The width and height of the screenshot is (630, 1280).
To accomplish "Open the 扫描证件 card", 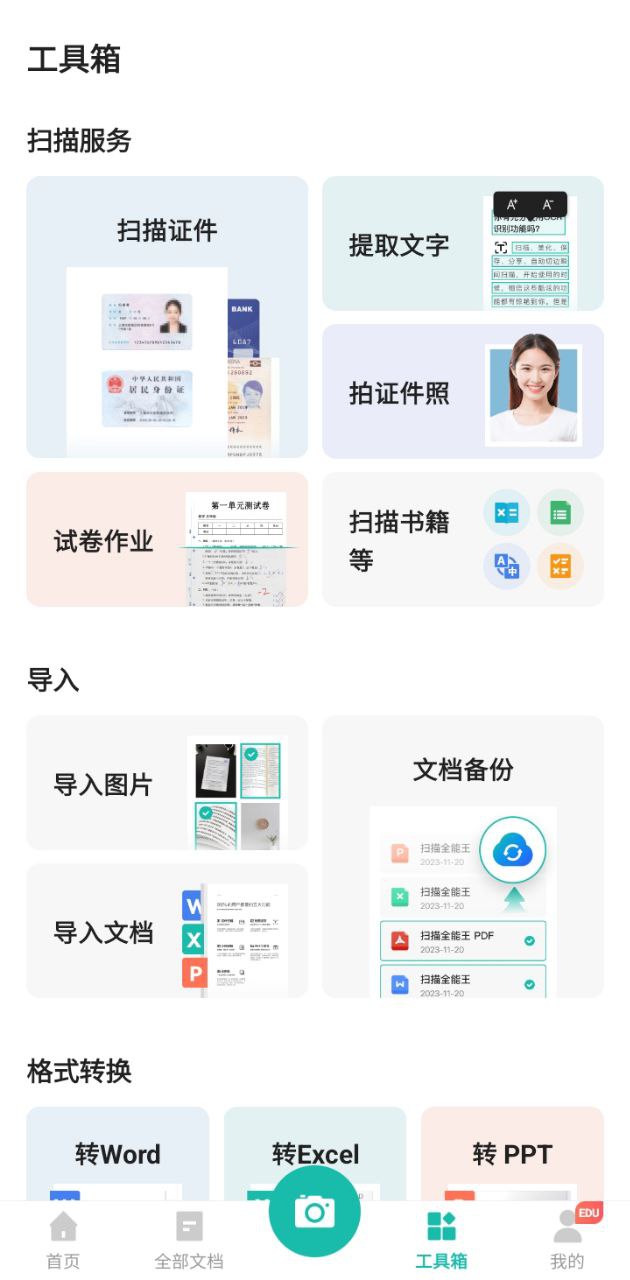I will [x=167, y=317].
